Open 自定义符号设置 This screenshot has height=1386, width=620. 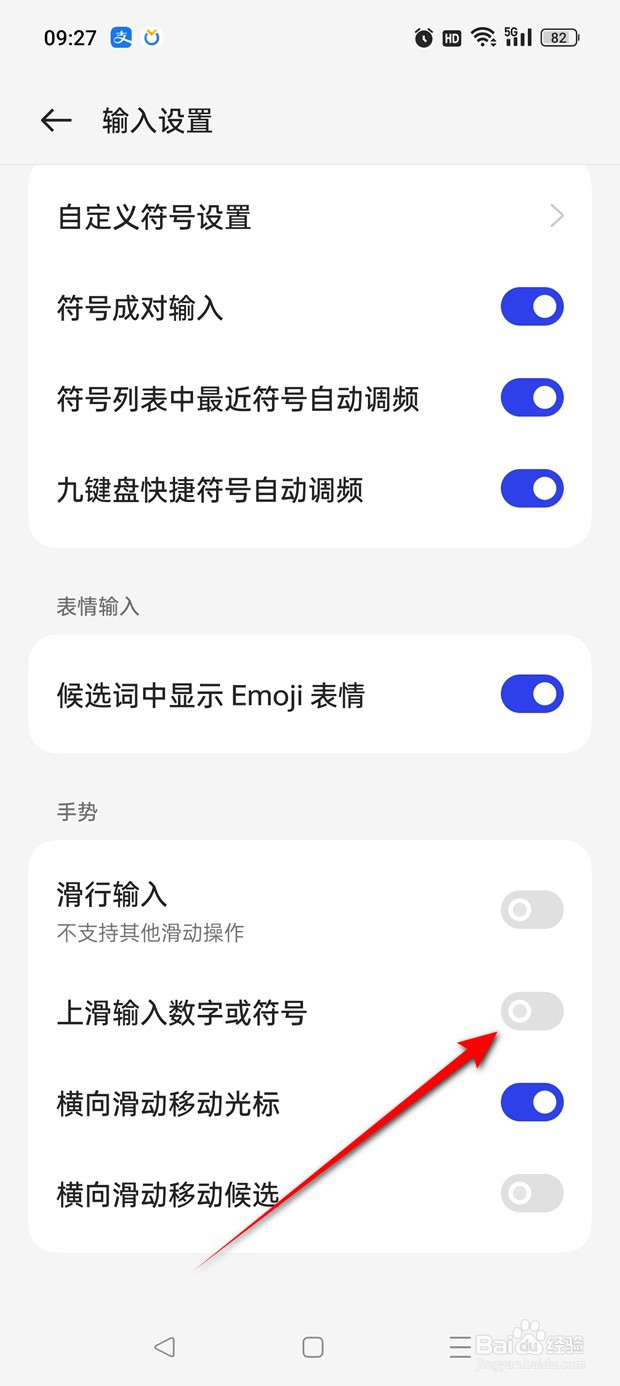point(310,216)
